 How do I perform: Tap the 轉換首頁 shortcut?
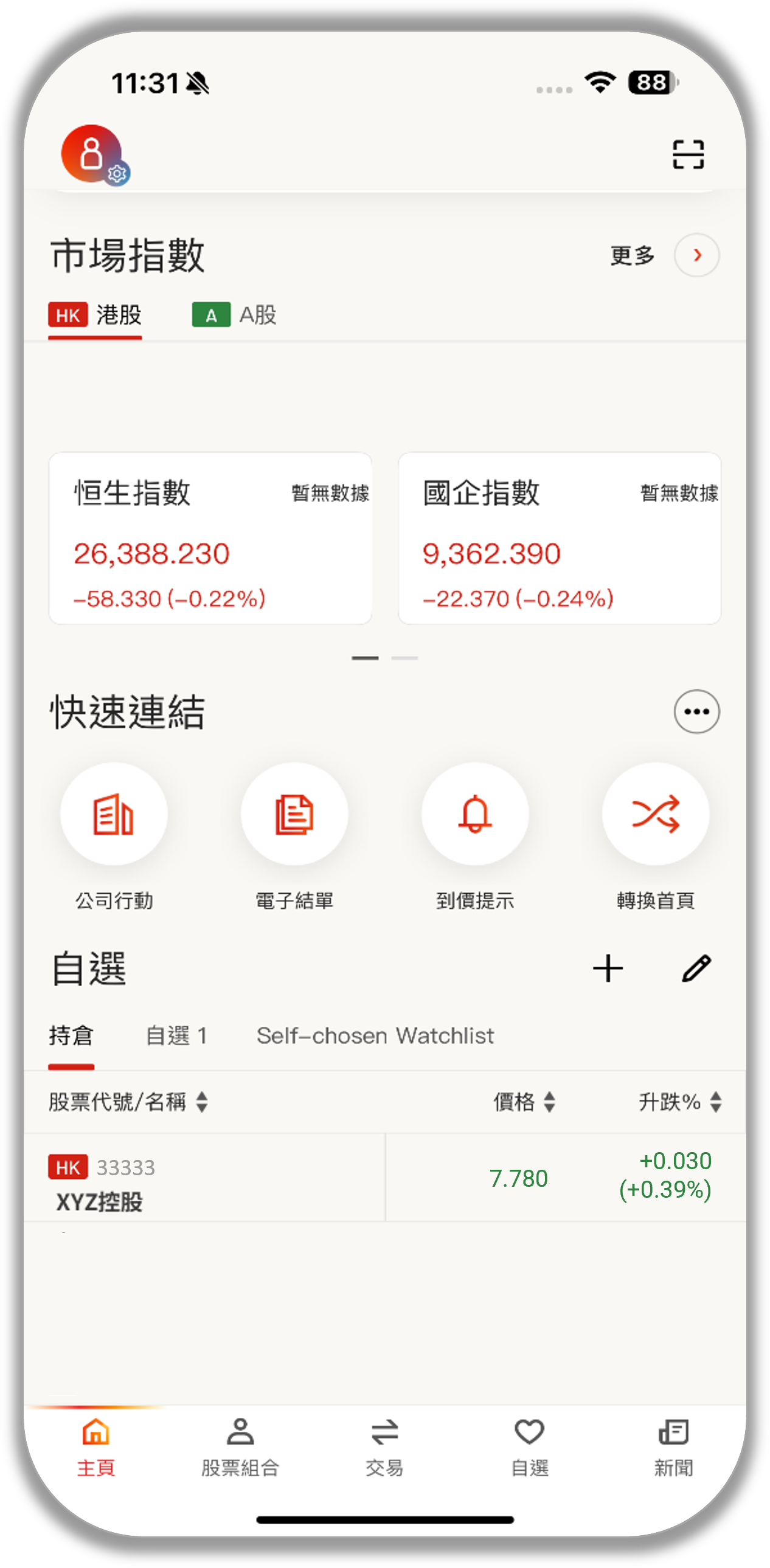tap(655, 814)
